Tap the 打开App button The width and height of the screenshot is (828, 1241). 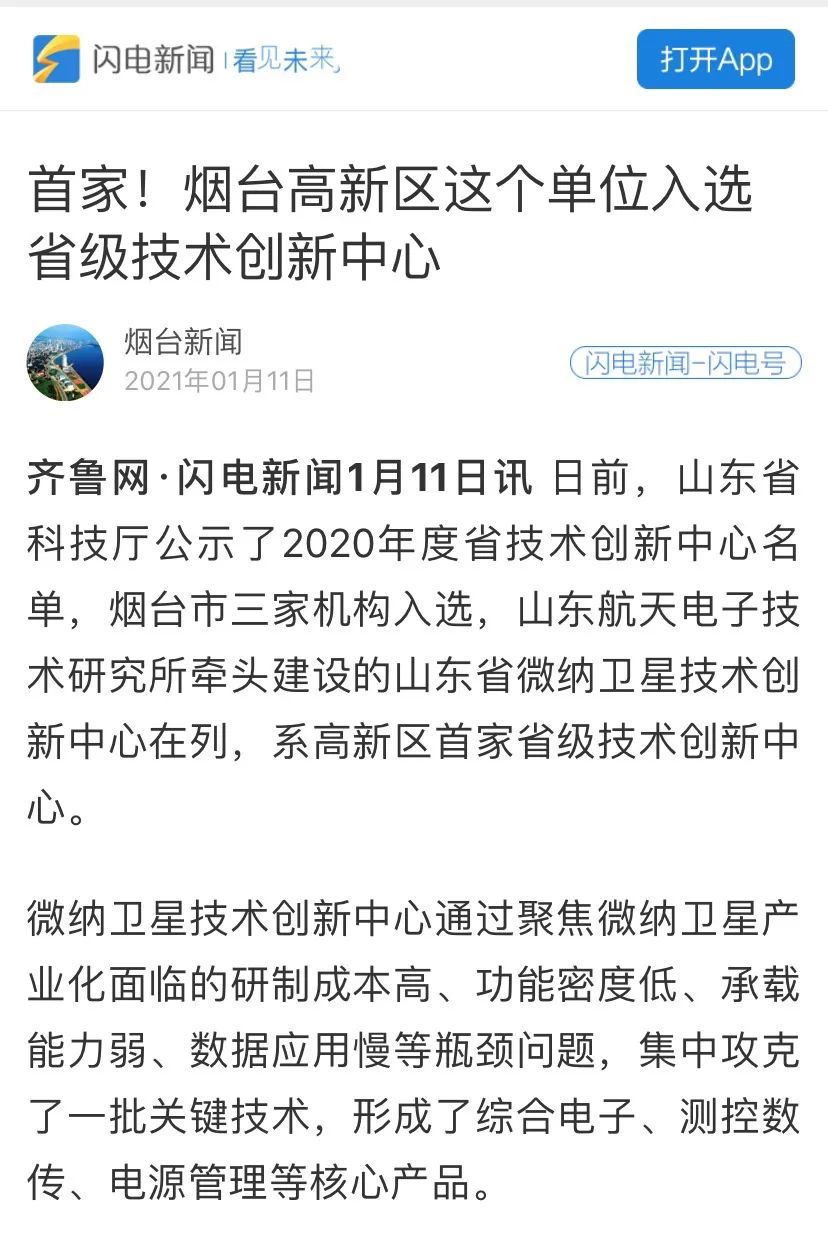(715, 59)
